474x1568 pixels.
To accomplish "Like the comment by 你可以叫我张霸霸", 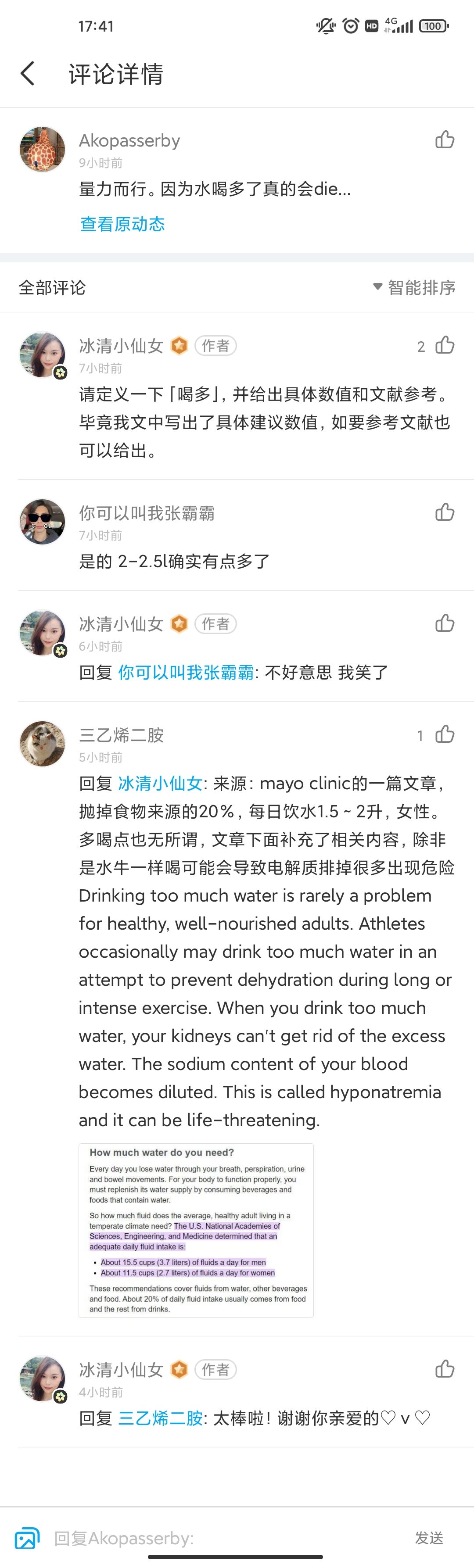I will pyautogui.click(x=445, y=512).
